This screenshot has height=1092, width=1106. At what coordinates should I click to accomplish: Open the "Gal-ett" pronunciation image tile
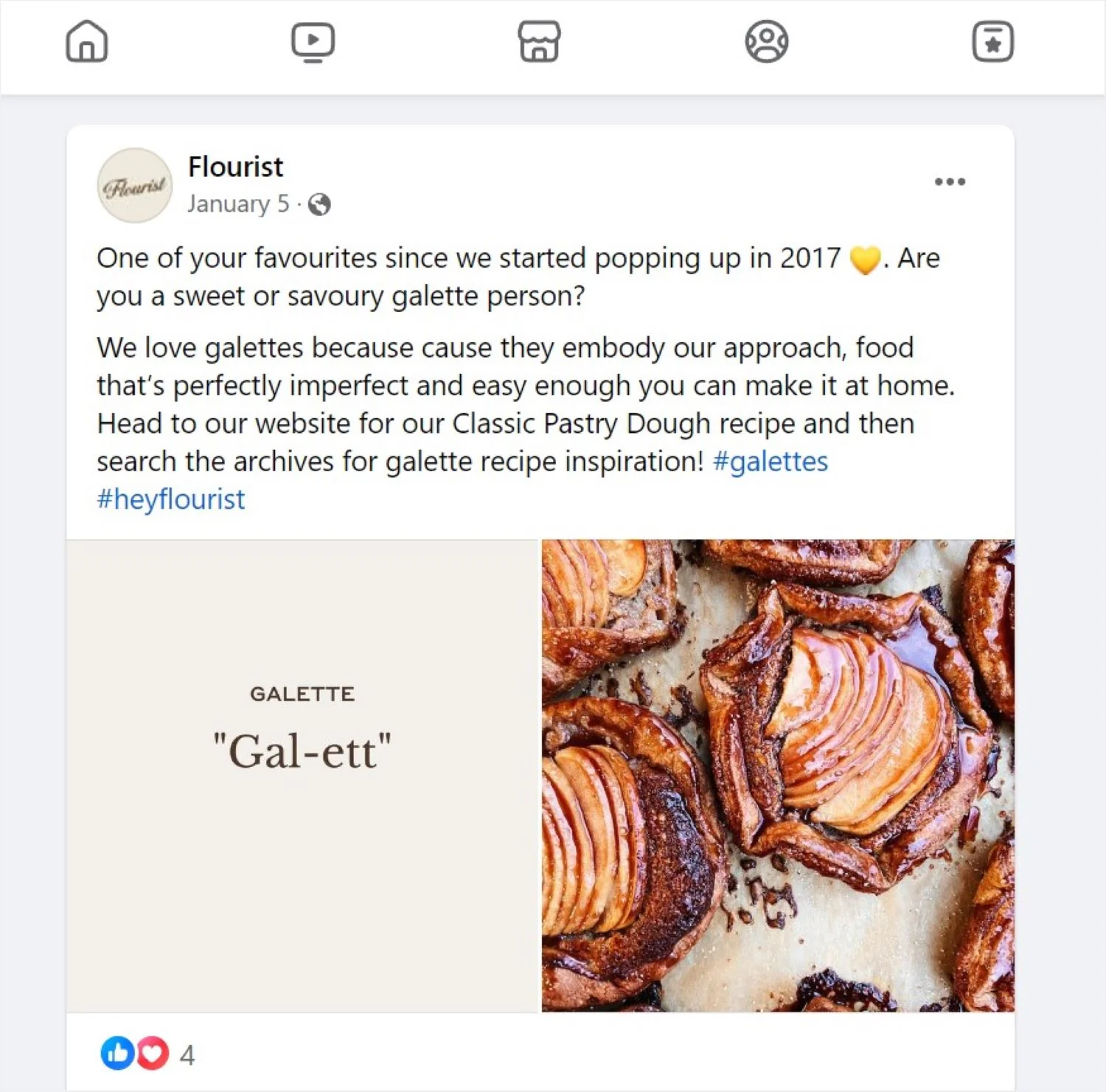(x=303, y=775)
